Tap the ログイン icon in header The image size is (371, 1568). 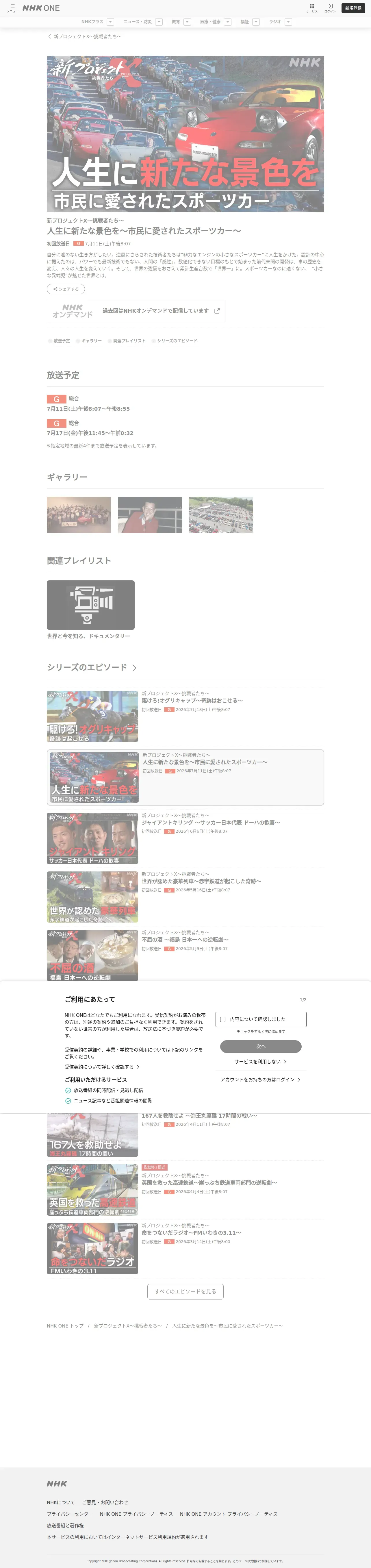click(x=330, y=8)
